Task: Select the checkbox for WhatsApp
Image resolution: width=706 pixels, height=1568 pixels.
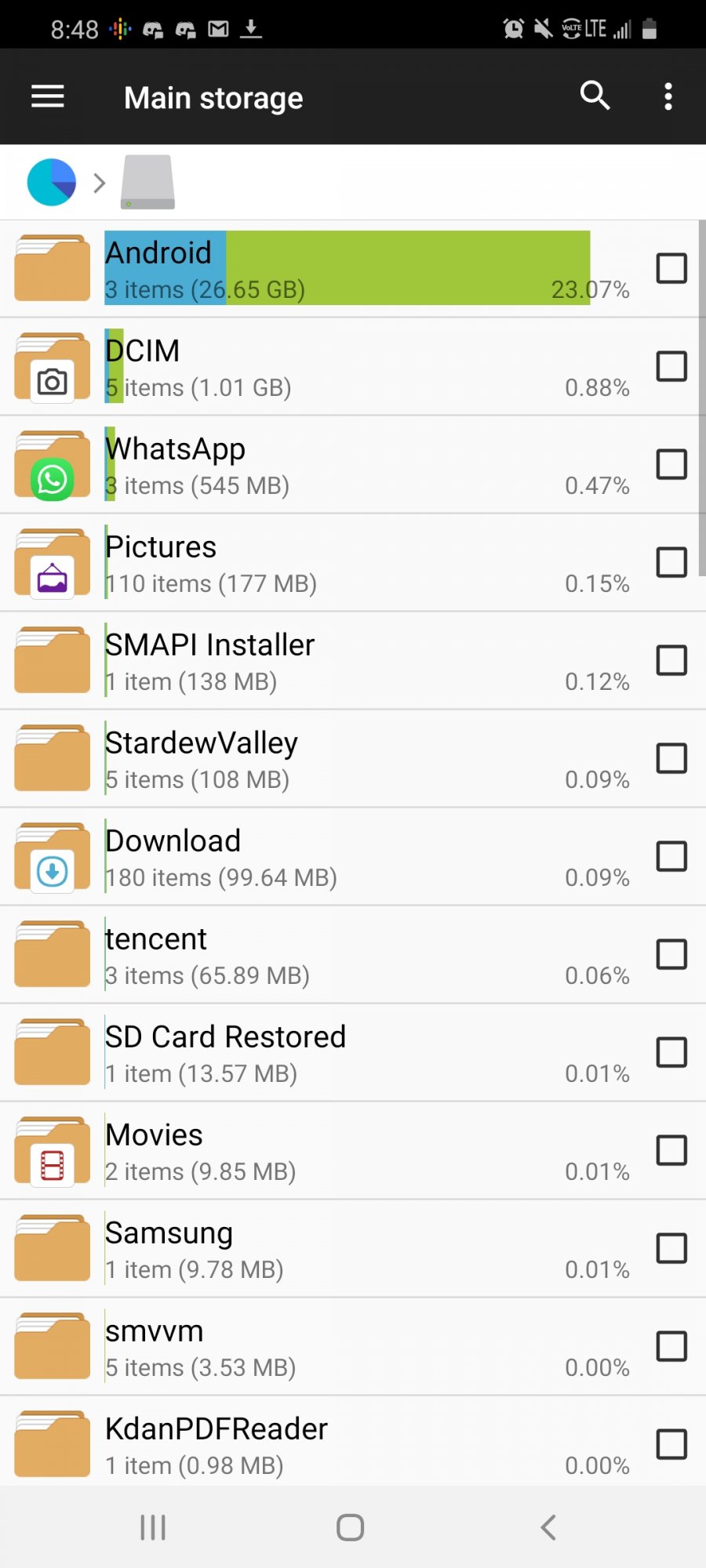Action: [671, 464]
